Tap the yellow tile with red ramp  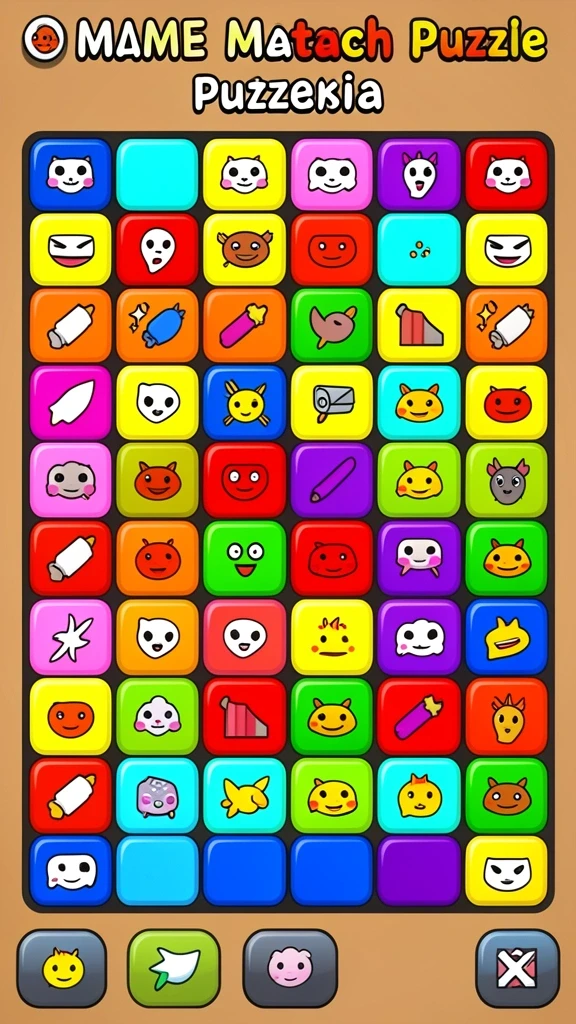(x=419, y=325)
